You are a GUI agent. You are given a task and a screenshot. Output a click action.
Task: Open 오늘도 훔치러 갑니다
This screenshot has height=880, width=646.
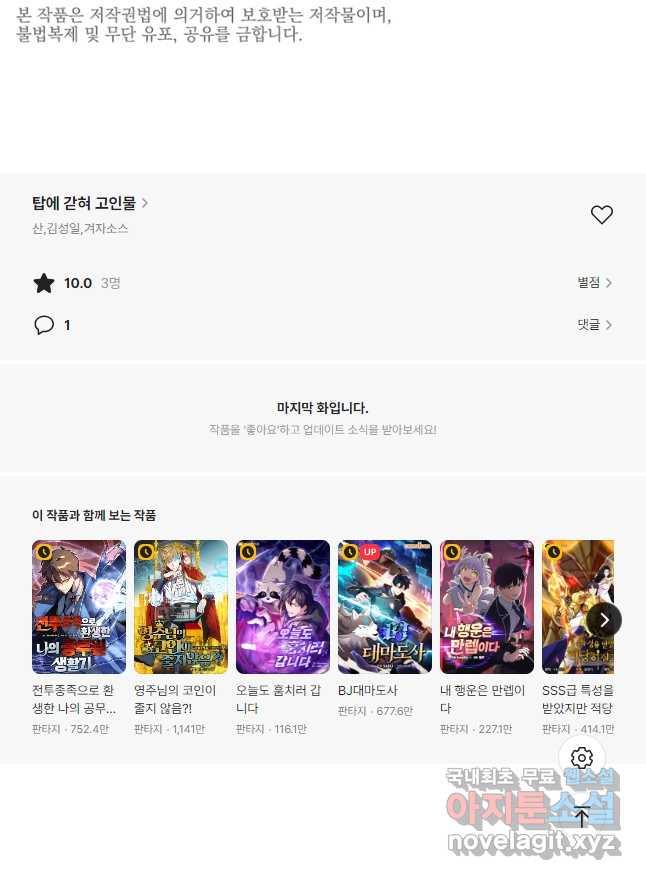(283, 607)
